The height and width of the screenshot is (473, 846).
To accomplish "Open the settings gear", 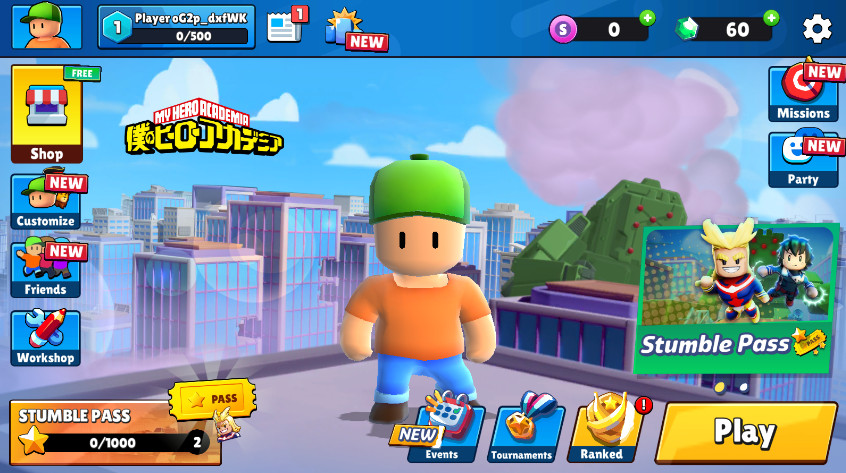I will [817, 28].
